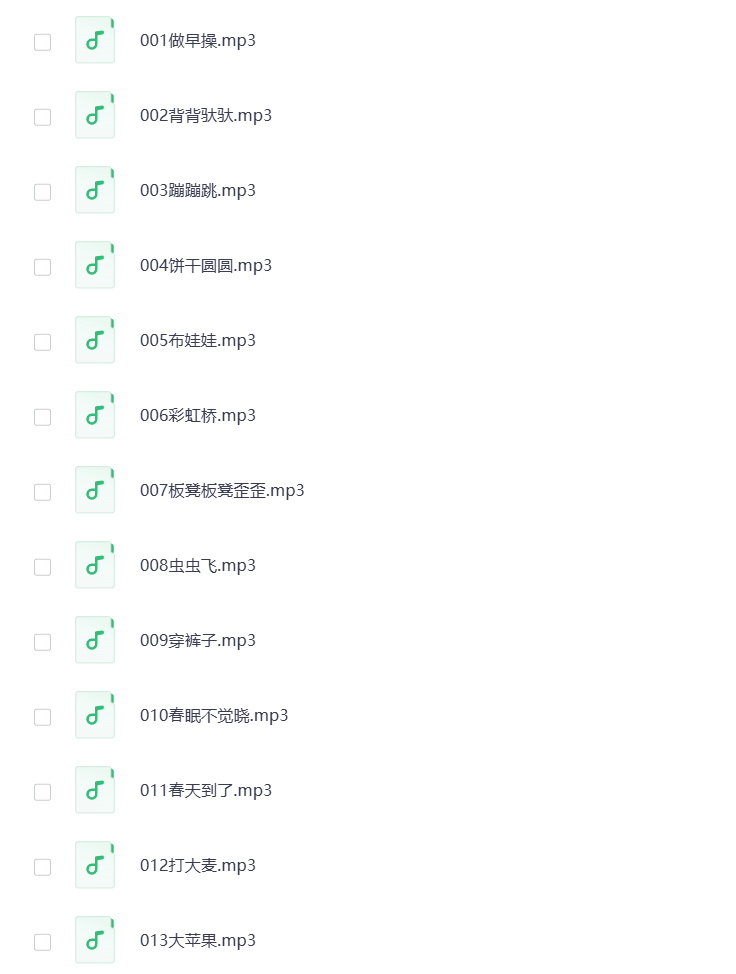Tick the checkbox beside 003蹦蹦跳.mp3
This screenshot has width=736, height=974.
(x=42, y=192)
